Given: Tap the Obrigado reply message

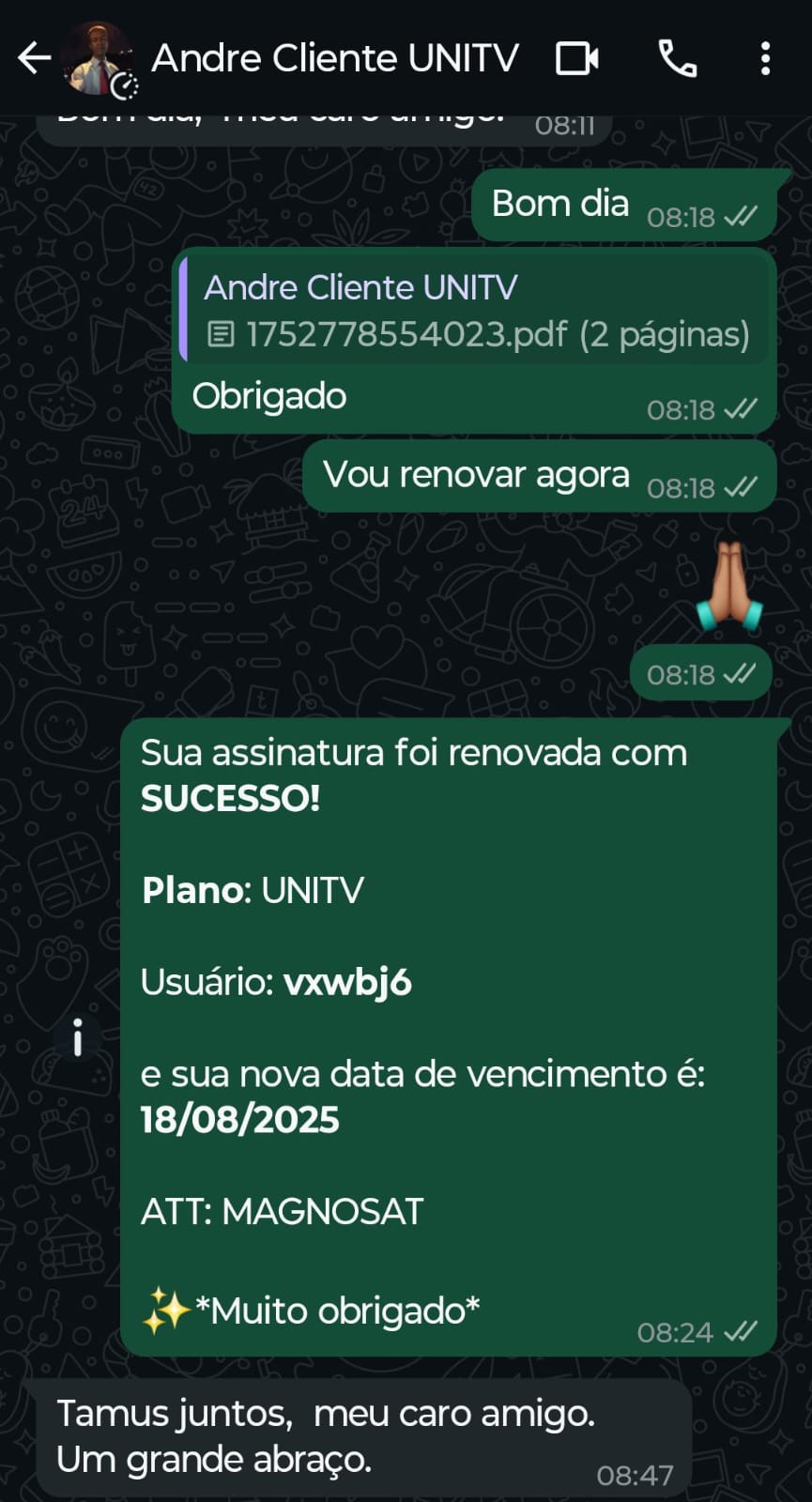Looking at the screenshot, I should tap(268, 395).
